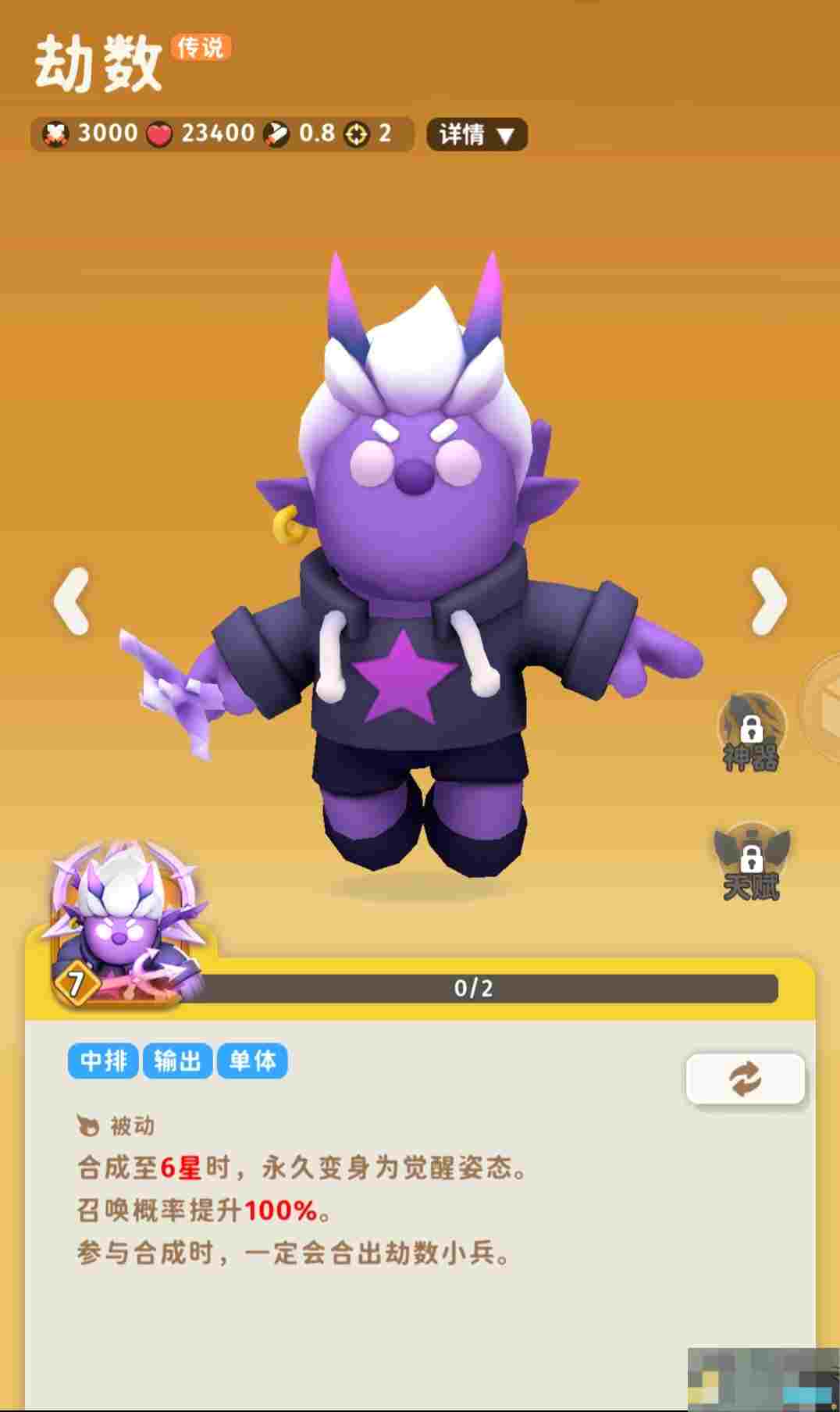The height and width of the screenshot is (1412, 840).
Task: Select the 中排 tag
Action: (103, 1061)
